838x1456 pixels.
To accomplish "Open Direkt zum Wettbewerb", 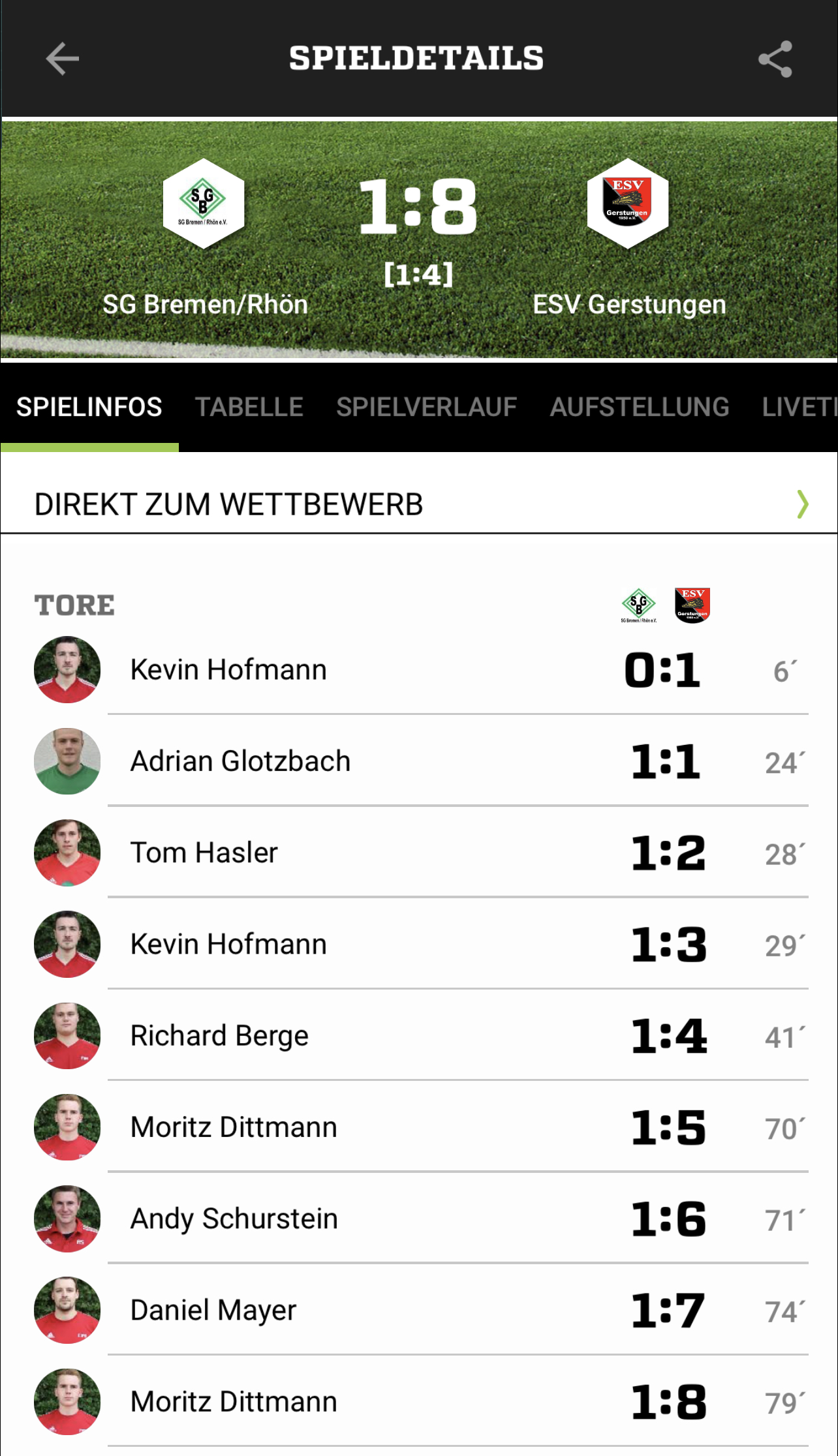I will (x=419, y=504).
